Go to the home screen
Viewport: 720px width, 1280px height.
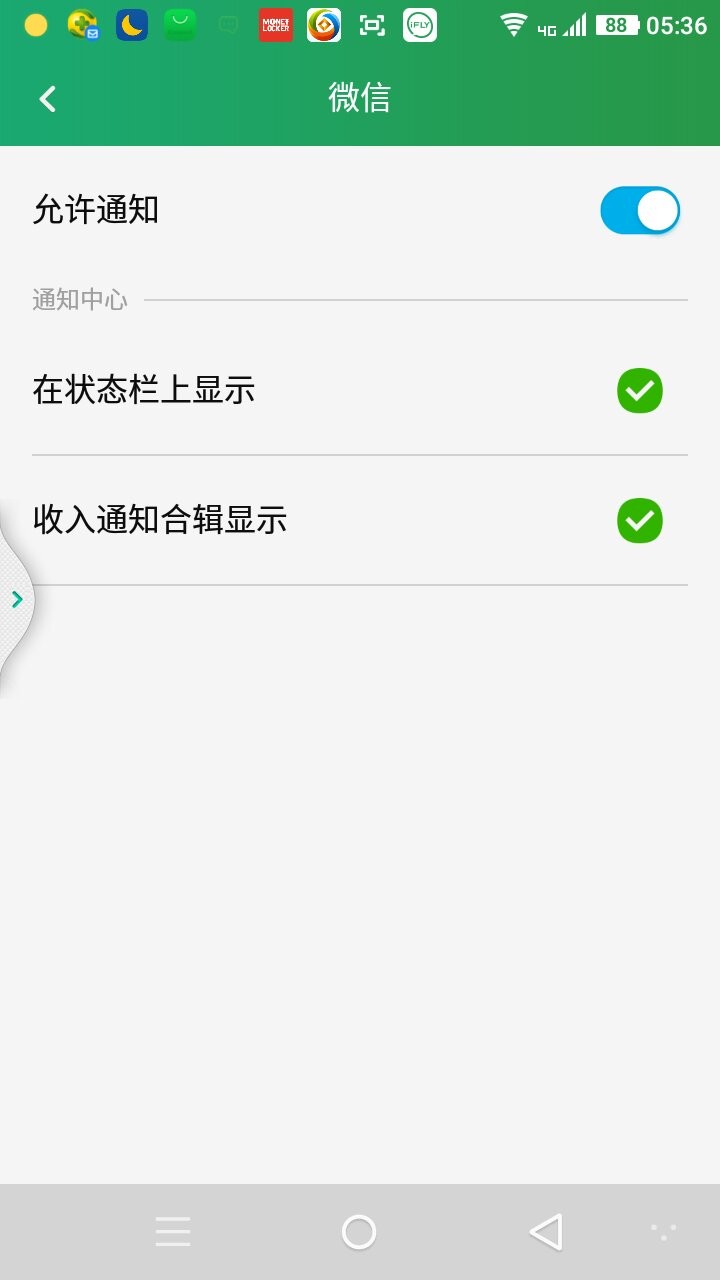[359, 1232]
